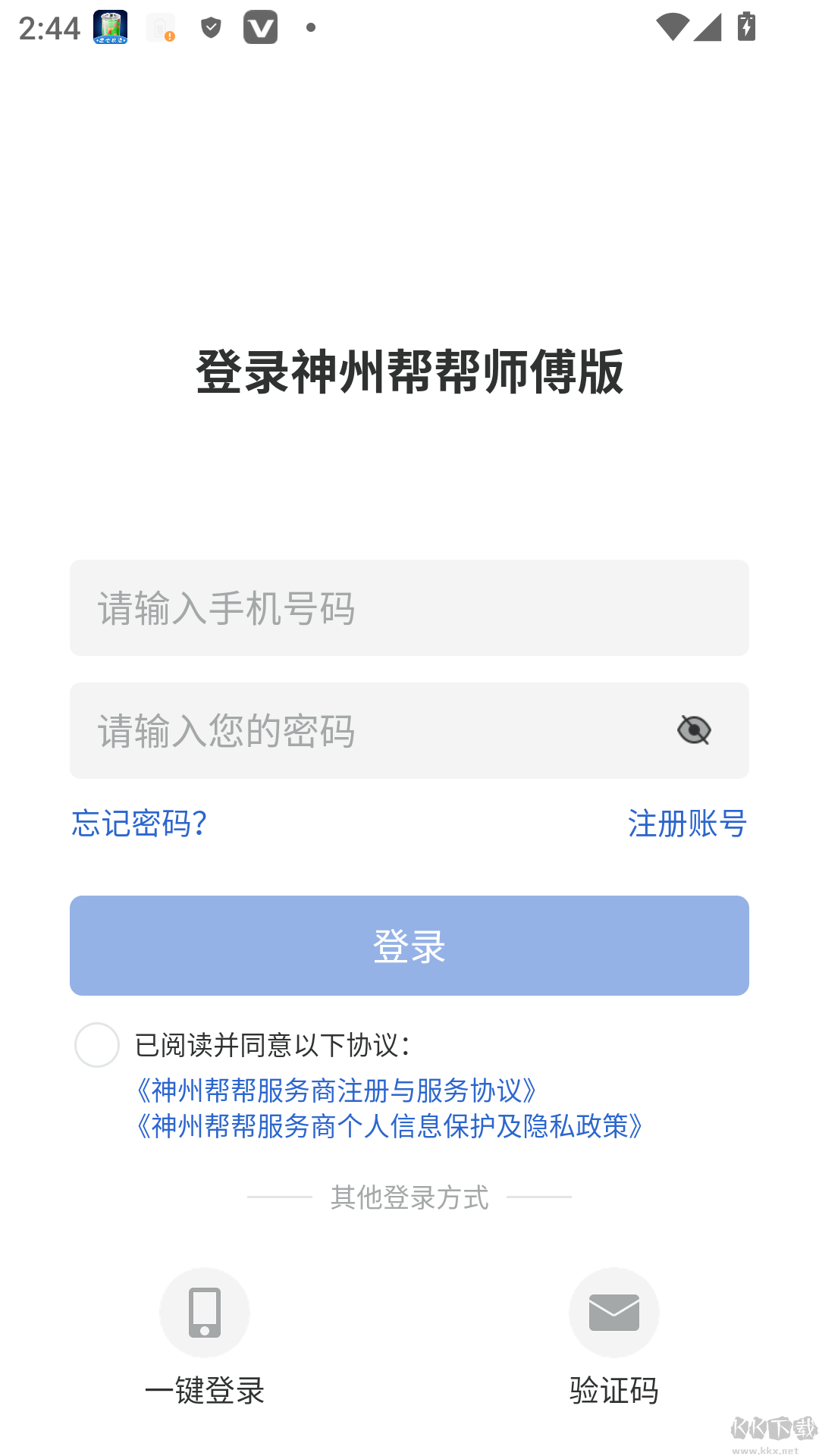Open the 注册账号 link
The width and height of the screenshot is (819, 1456).
tap(686, 824)
